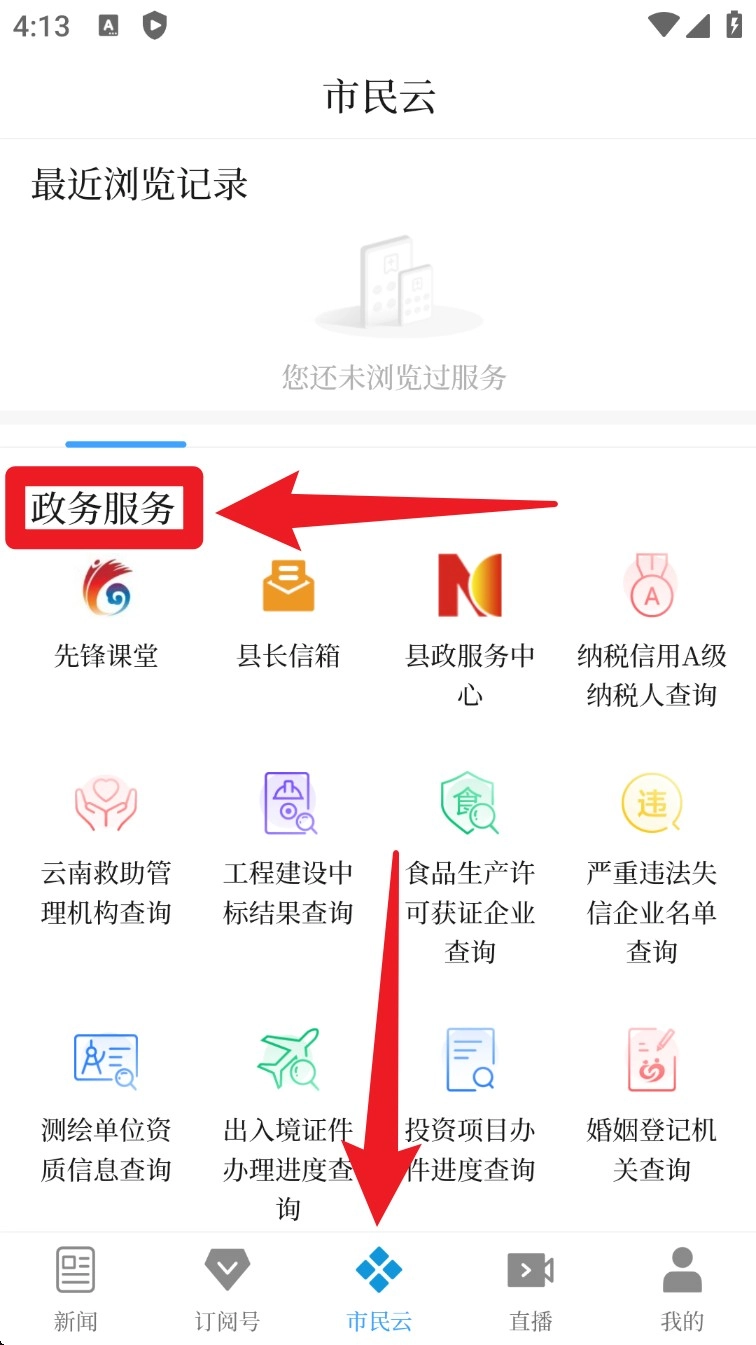Open the 我的 profile tab

coord(682,1289)
